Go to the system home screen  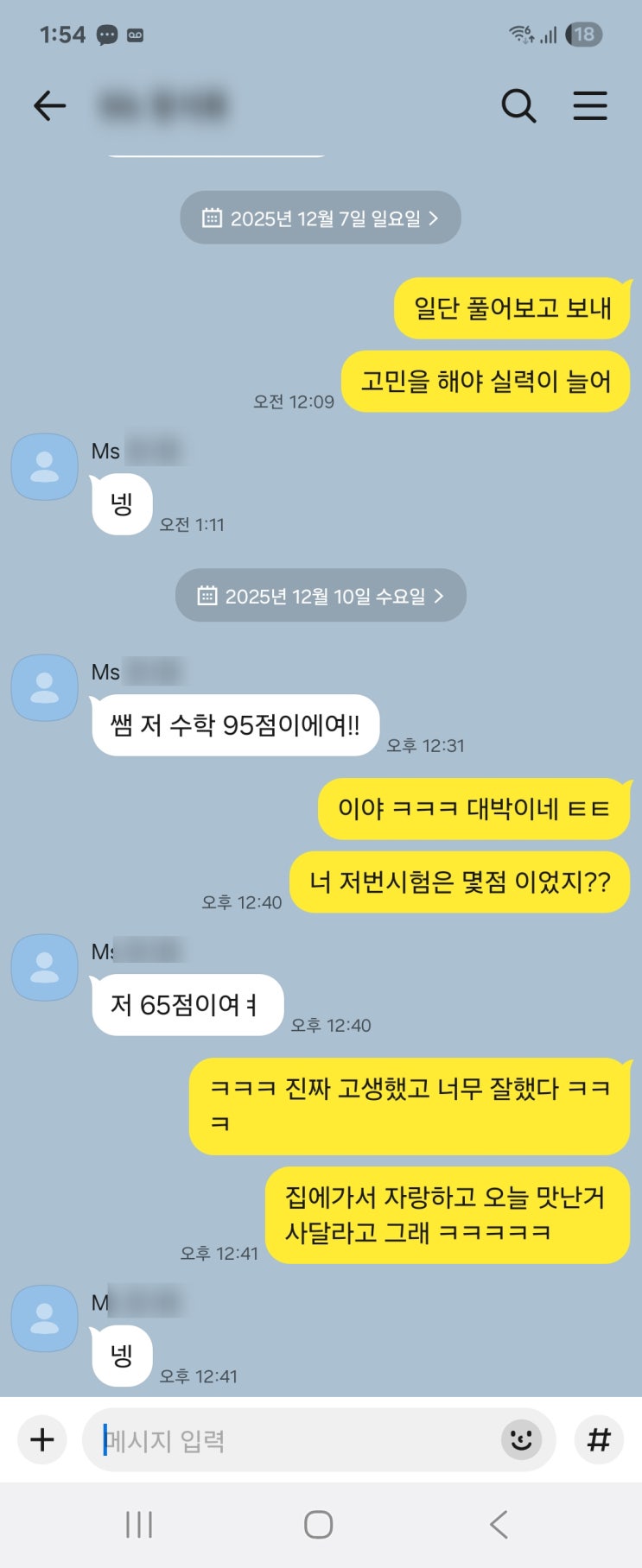click(319, 1524)
